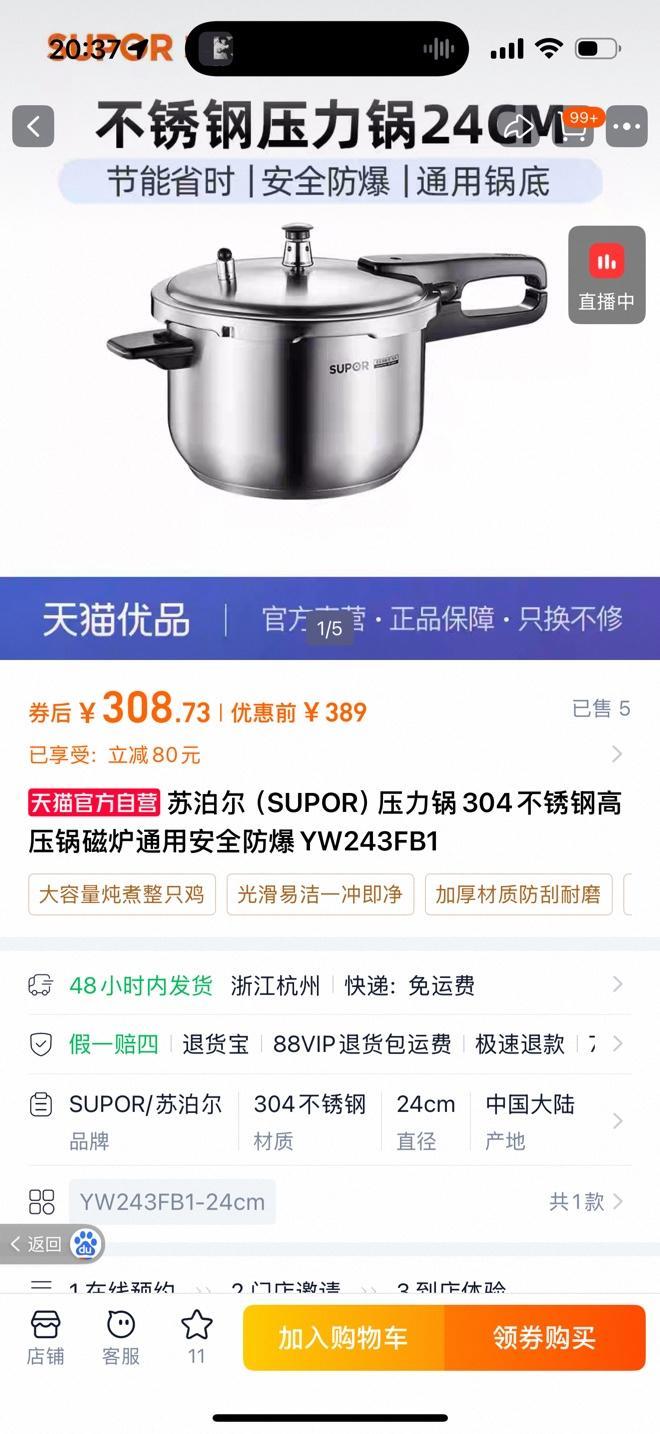Select the 光滑易洁一冲即净 chip

pyautogui.click(x=320, y=894)
